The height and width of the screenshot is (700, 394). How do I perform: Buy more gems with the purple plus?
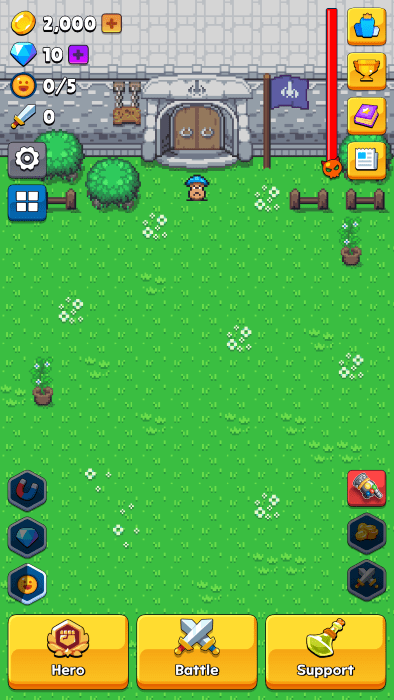click(78, 55)
